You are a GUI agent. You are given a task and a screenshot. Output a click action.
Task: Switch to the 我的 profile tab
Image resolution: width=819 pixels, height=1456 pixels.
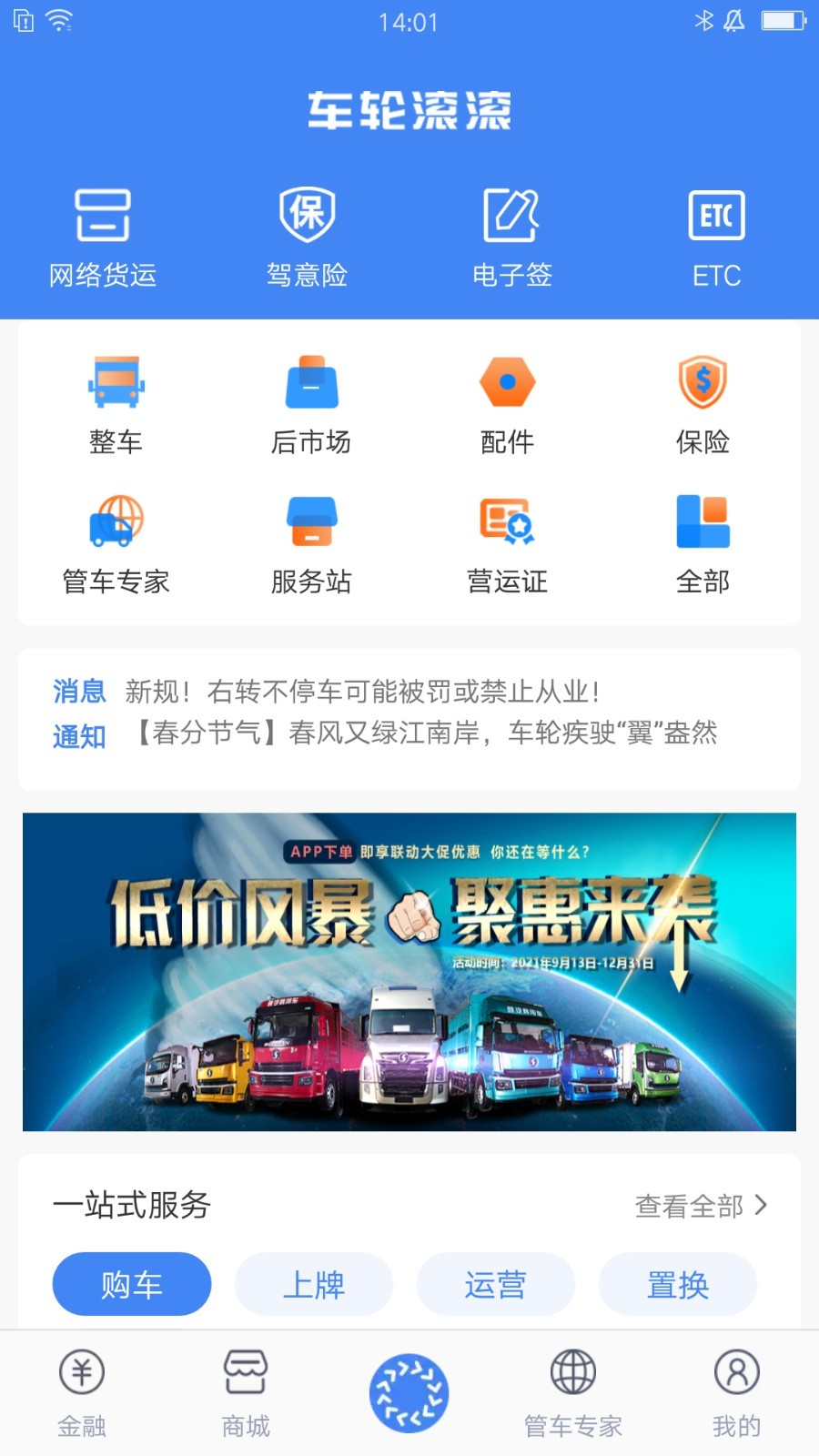737,1392
